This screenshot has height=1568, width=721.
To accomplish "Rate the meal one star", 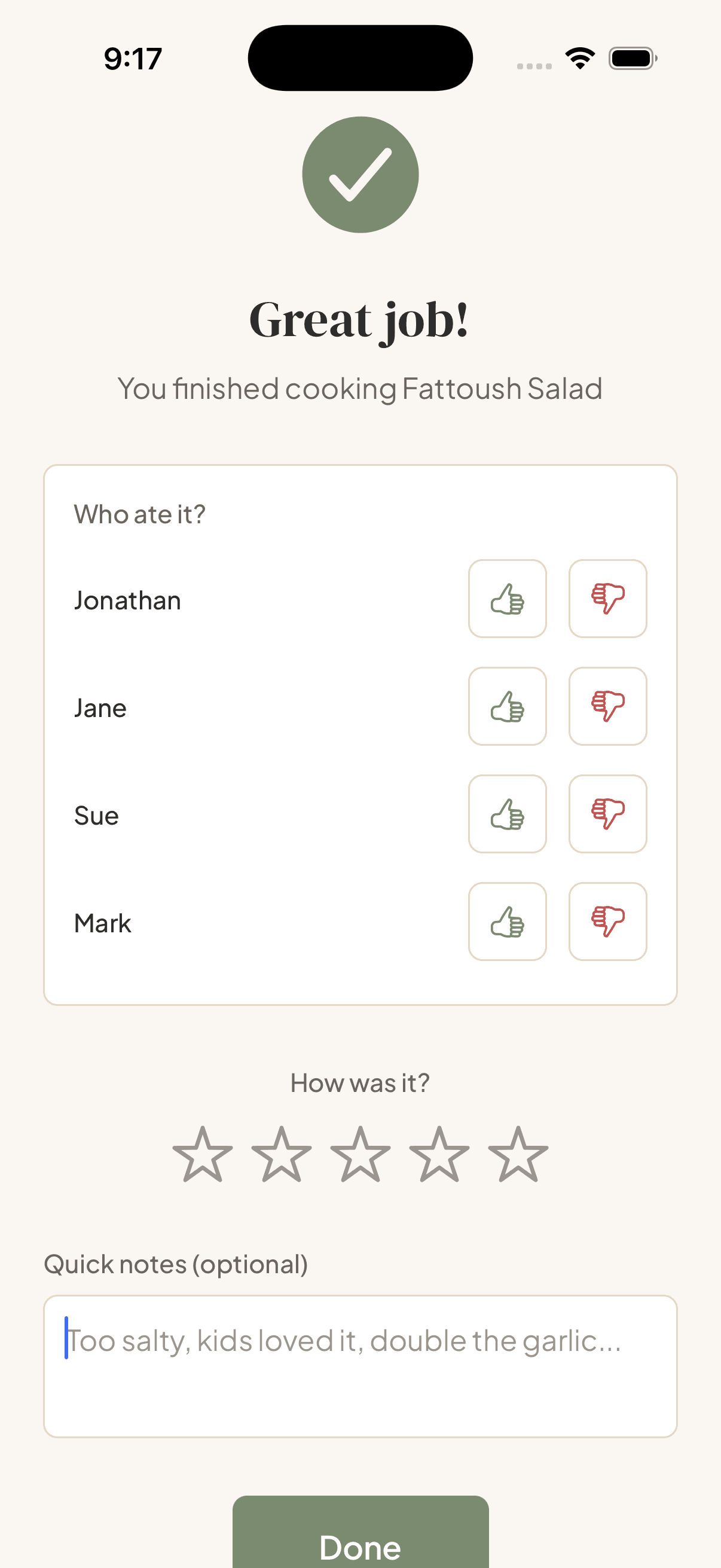I will (204, 1154).
